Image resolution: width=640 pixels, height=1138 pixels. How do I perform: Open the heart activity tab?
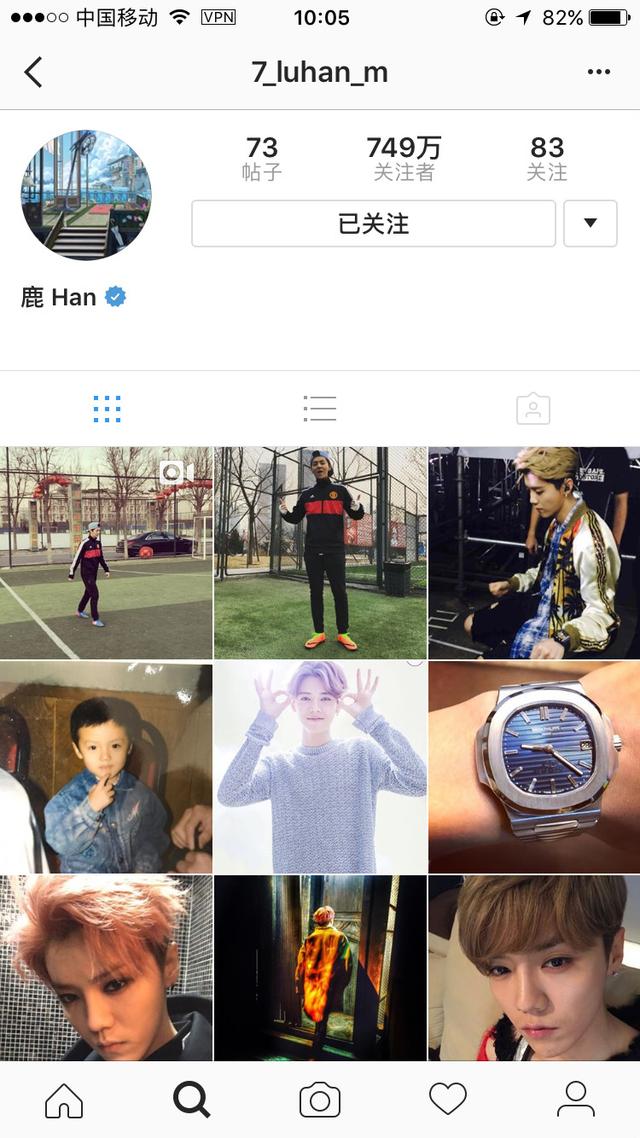[448, 1100]
